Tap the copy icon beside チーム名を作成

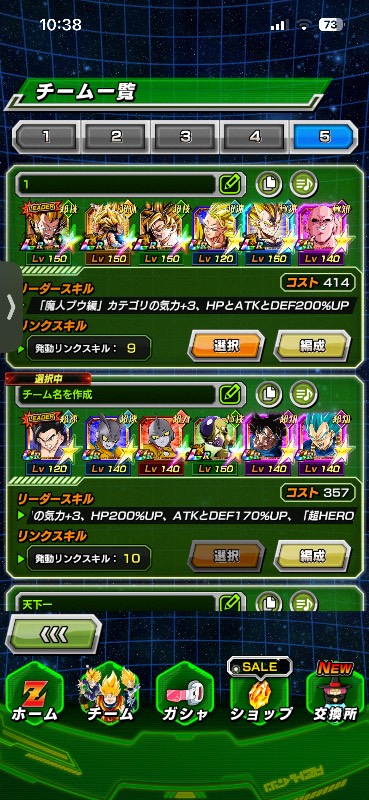click(269, 394)
